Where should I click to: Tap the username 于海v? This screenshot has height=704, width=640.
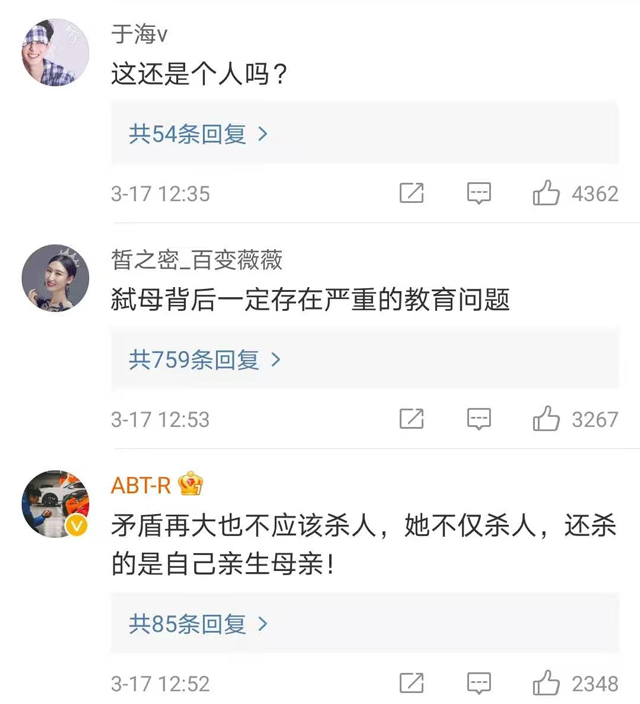[x=139, y=35]
